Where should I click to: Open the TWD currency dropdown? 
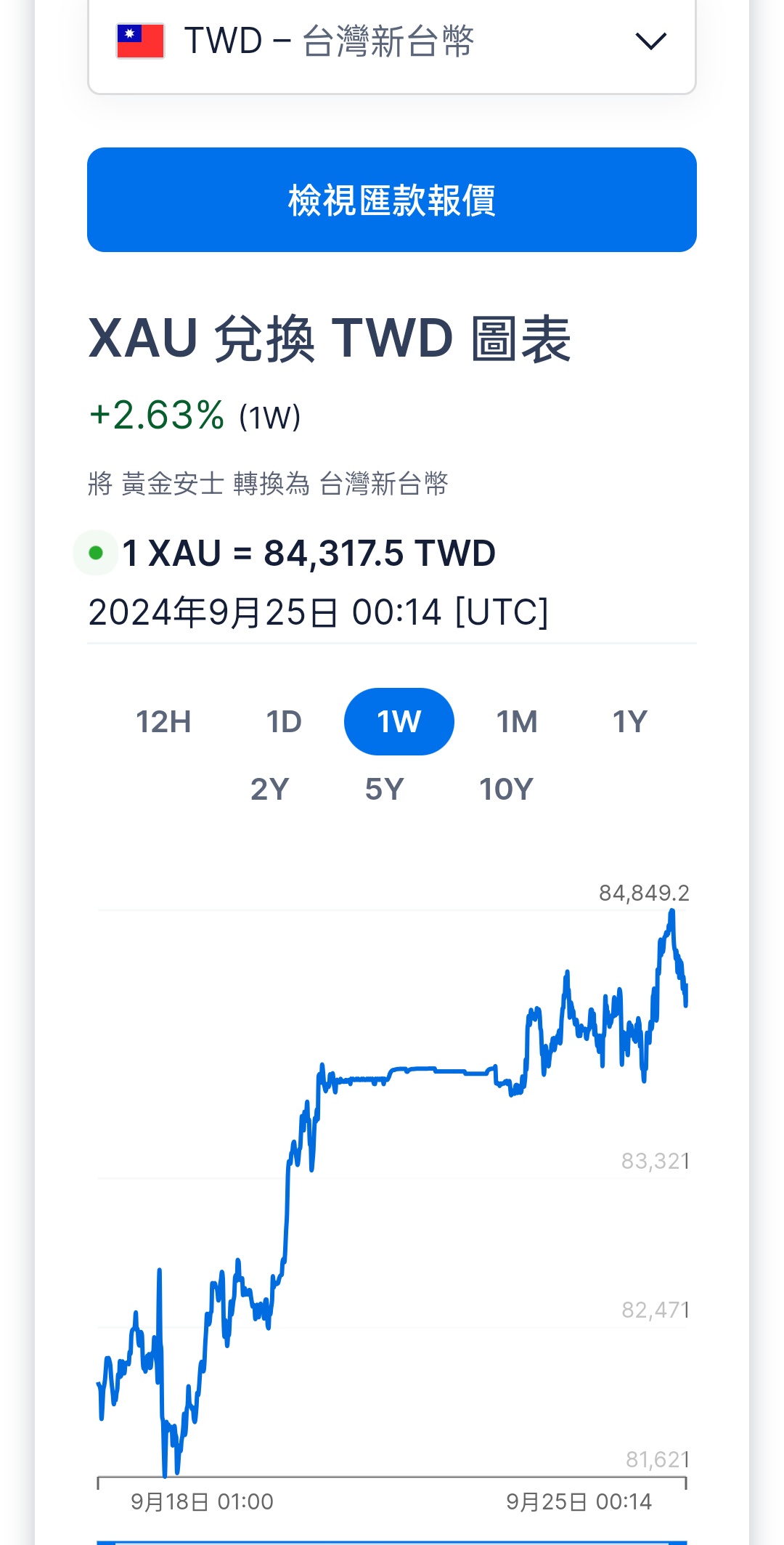click(x=392, y=42)
